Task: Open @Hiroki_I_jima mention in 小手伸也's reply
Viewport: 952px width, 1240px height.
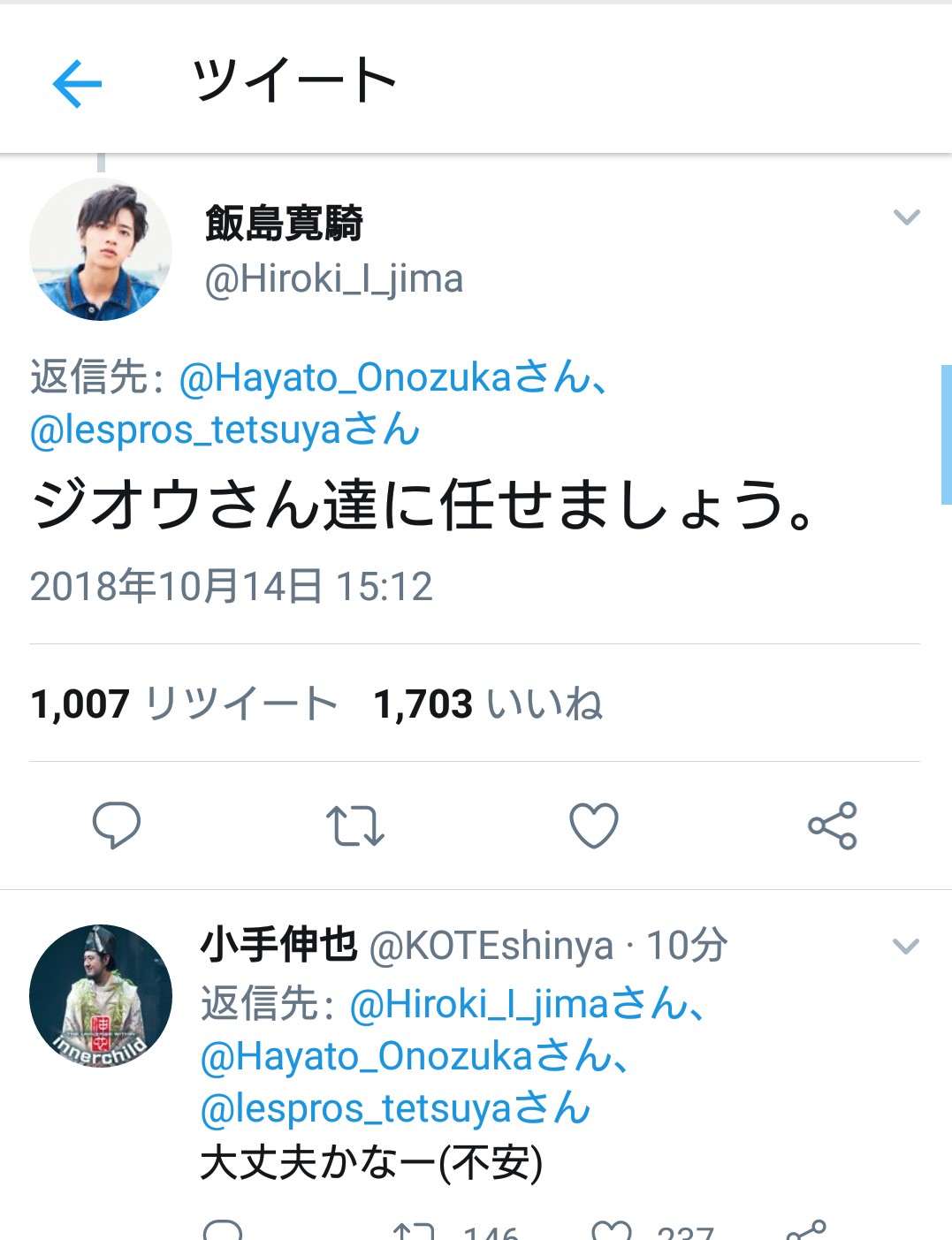Action: click(x=480, y=1005)
